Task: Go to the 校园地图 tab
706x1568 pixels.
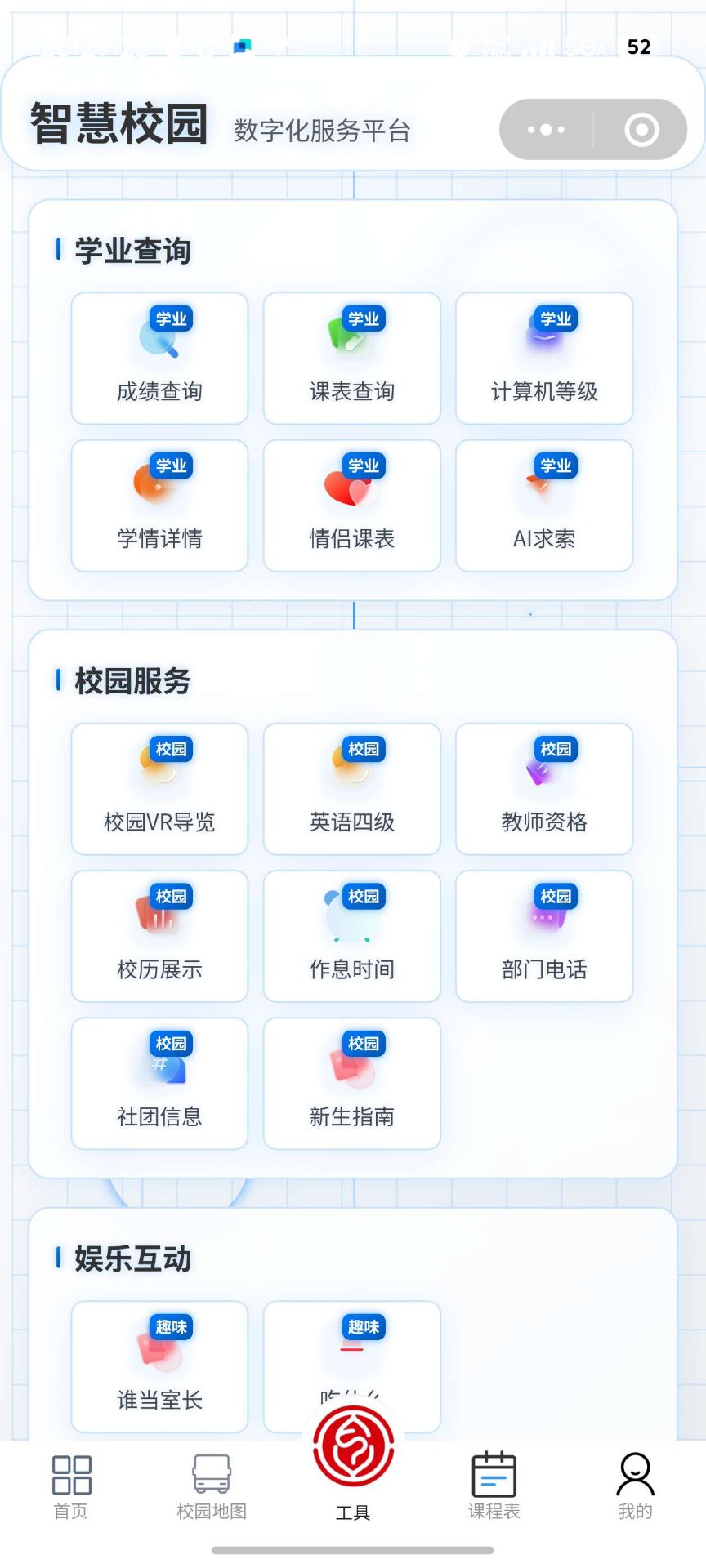Action: click(x=212, y=1486)
